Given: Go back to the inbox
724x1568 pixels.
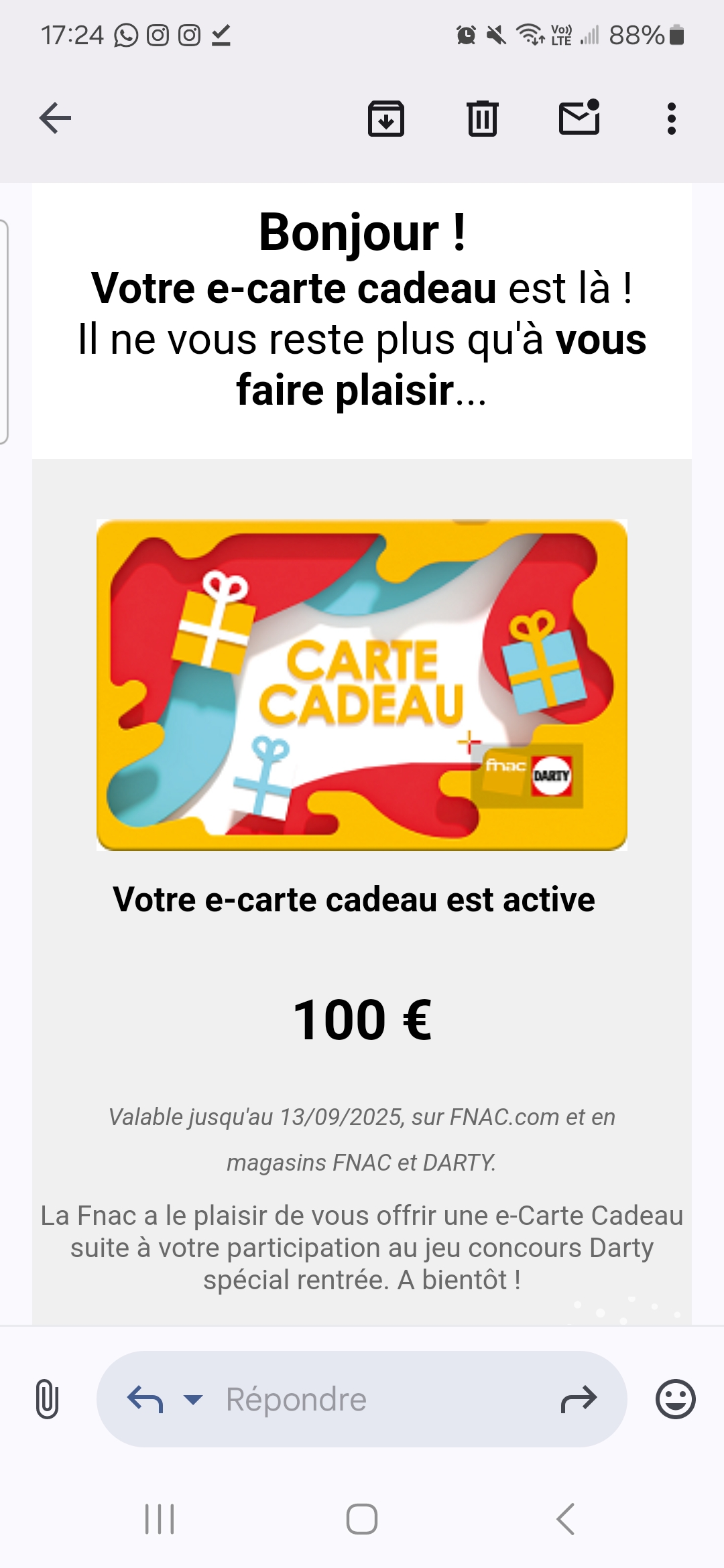Looking at the screenshot, I should coord(55,119).
